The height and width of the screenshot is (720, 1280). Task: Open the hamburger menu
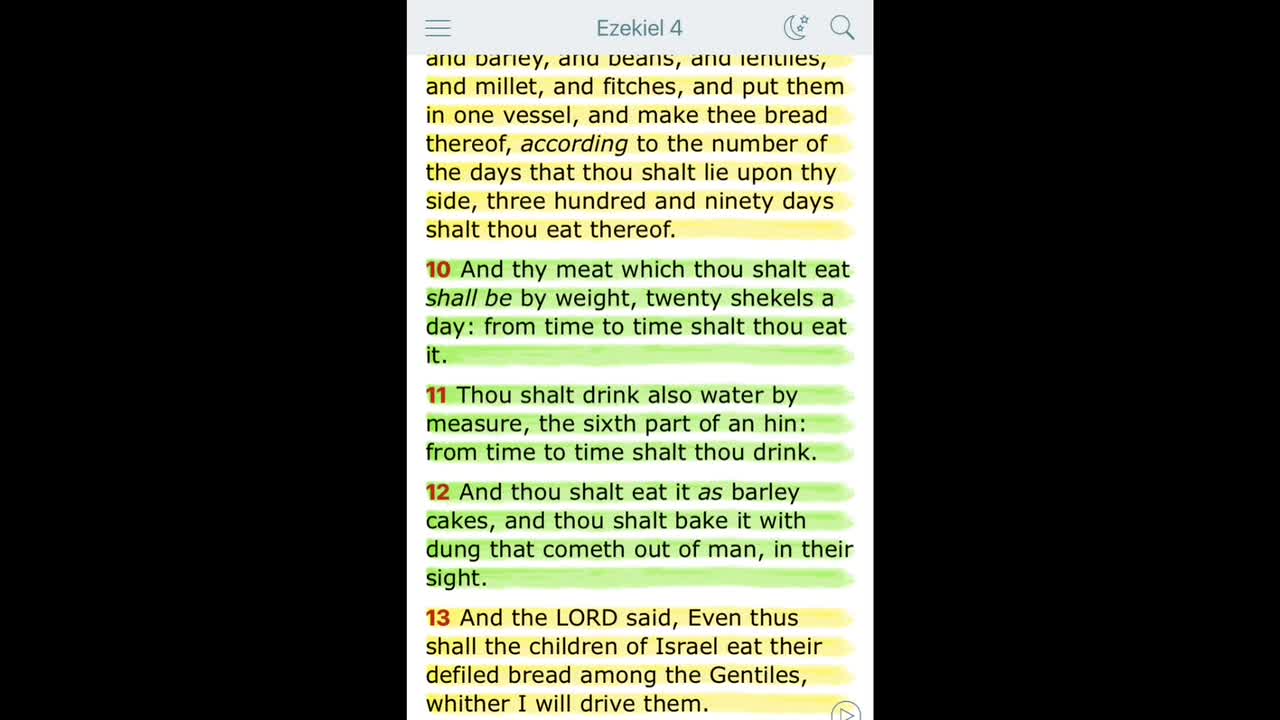pos(438,28)
